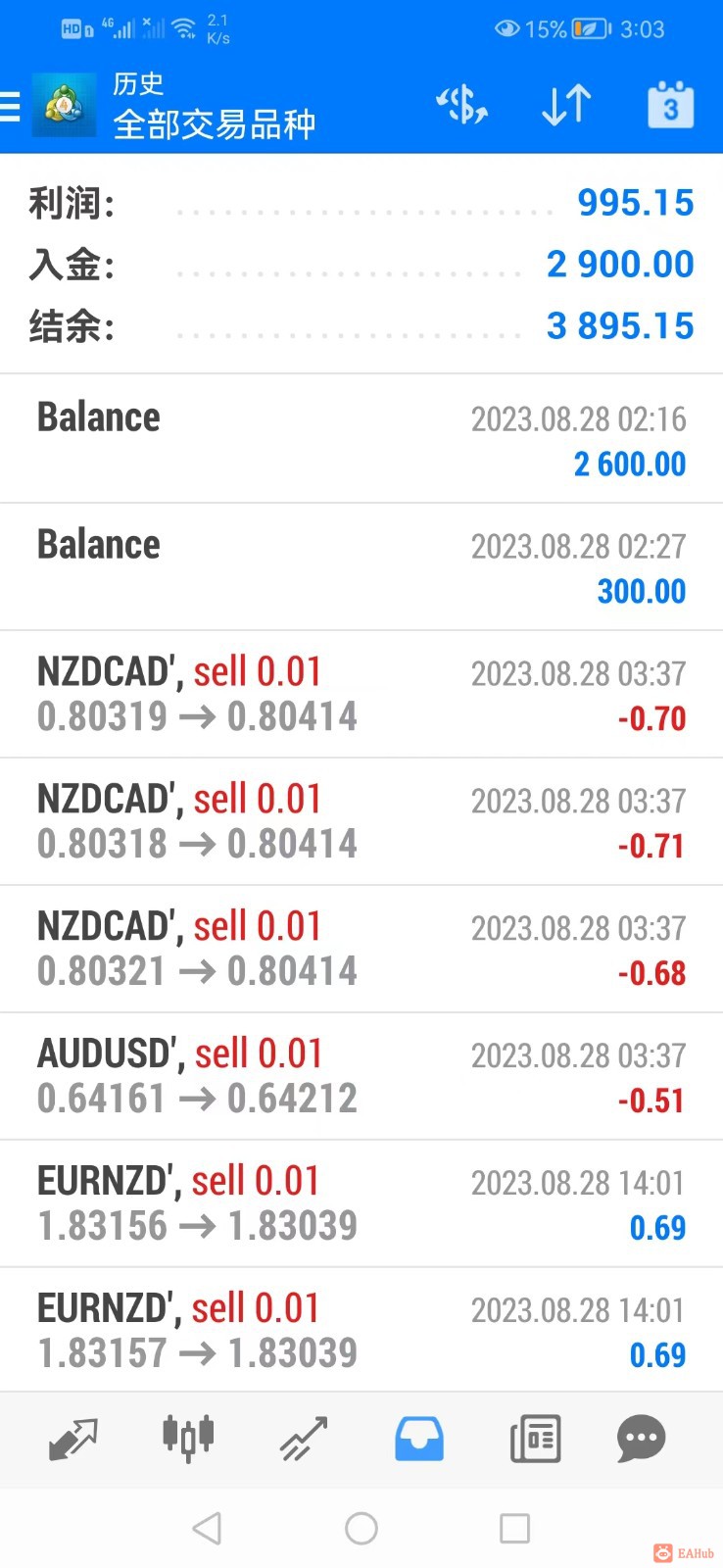The width and height of the screenshot is (723, 1568).
Task: Return to the phone home screen
Action: tap(361, 1528)
